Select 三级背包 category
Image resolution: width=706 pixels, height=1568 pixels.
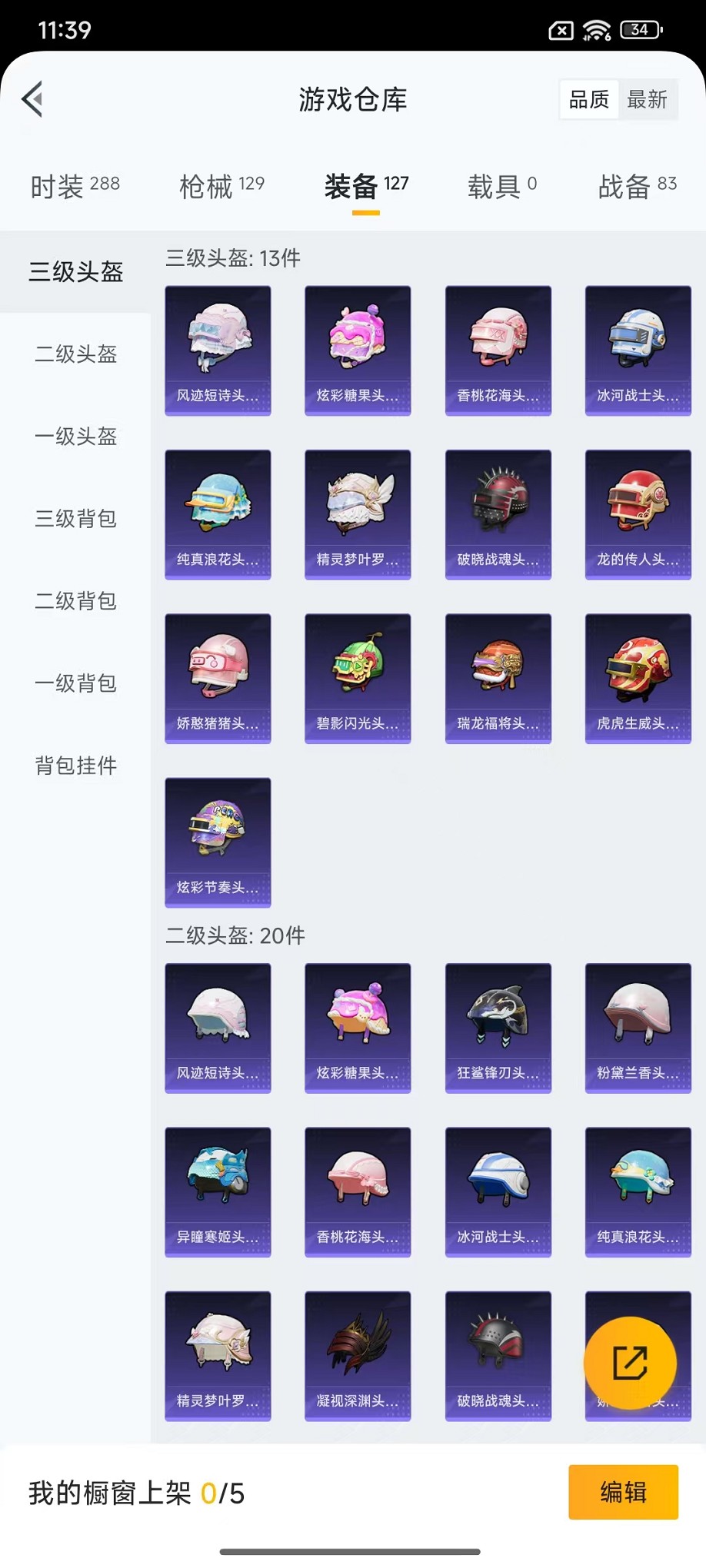click(75, 518)
